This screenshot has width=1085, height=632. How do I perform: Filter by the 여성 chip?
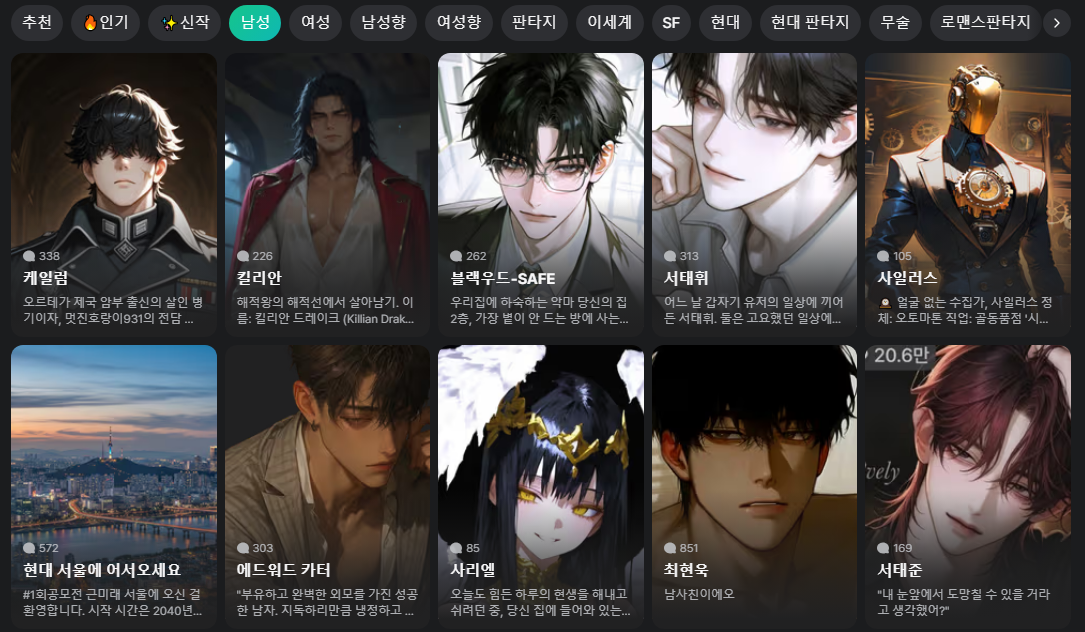315,22
